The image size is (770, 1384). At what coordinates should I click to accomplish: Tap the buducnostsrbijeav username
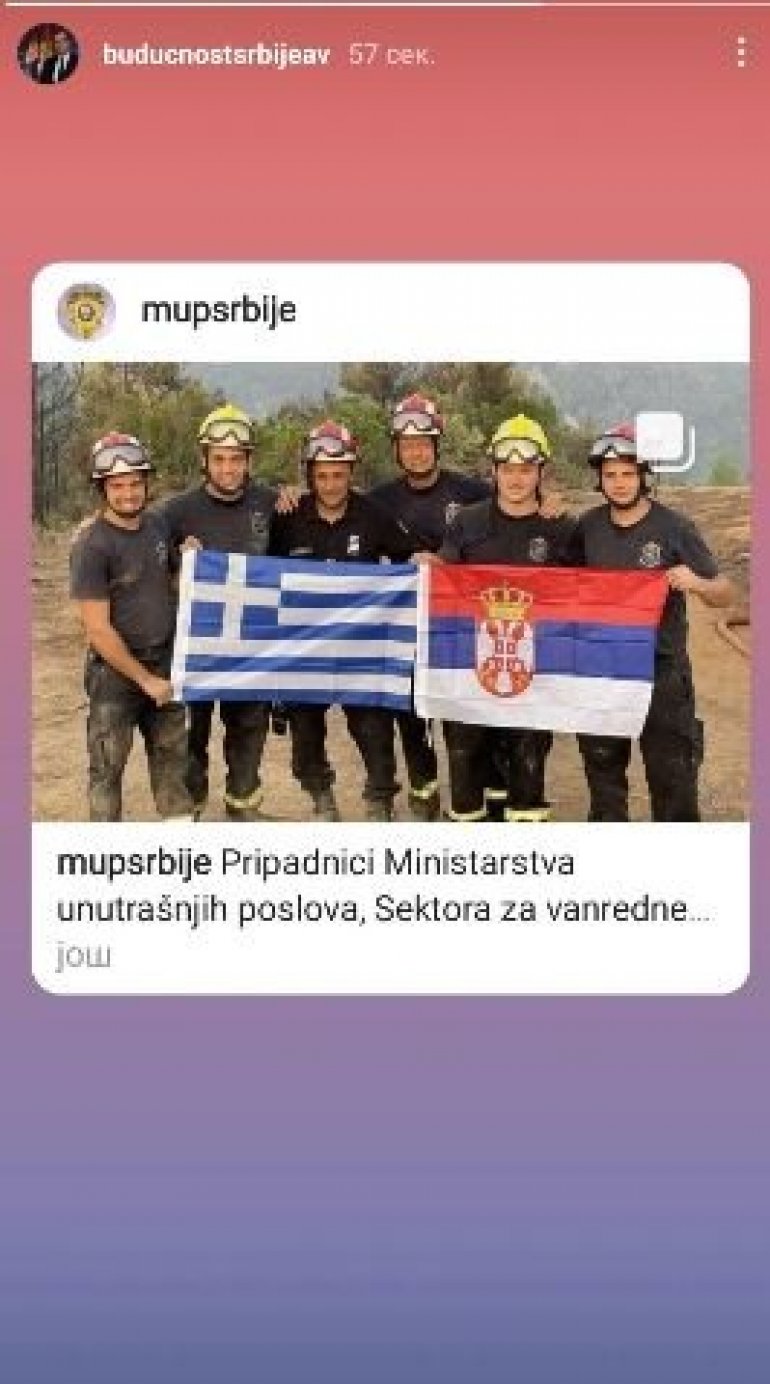[218, 55]
